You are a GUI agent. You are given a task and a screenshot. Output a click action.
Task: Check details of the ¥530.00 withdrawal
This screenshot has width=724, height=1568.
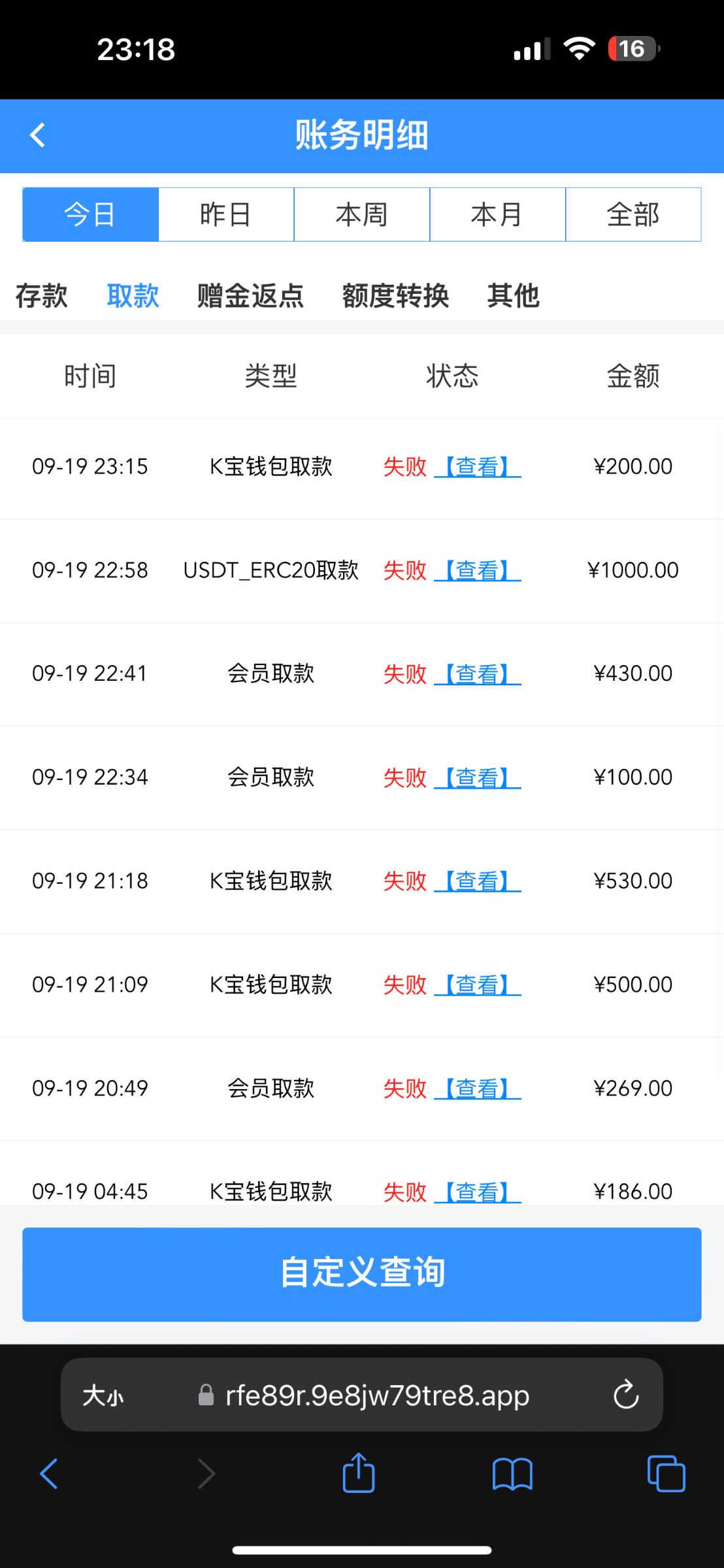(477, 881)
